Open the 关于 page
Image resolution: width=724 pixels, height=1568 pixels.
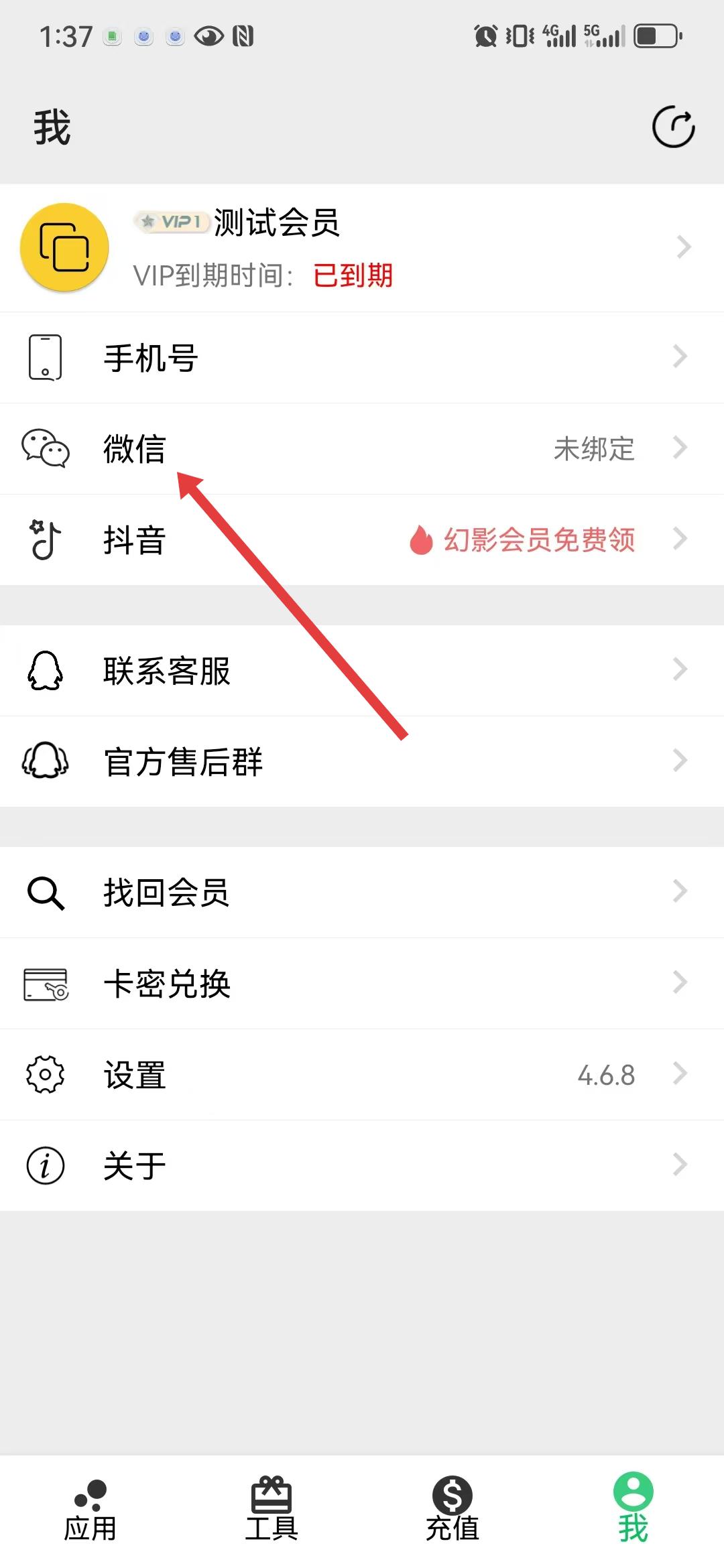click(362, 1165)
